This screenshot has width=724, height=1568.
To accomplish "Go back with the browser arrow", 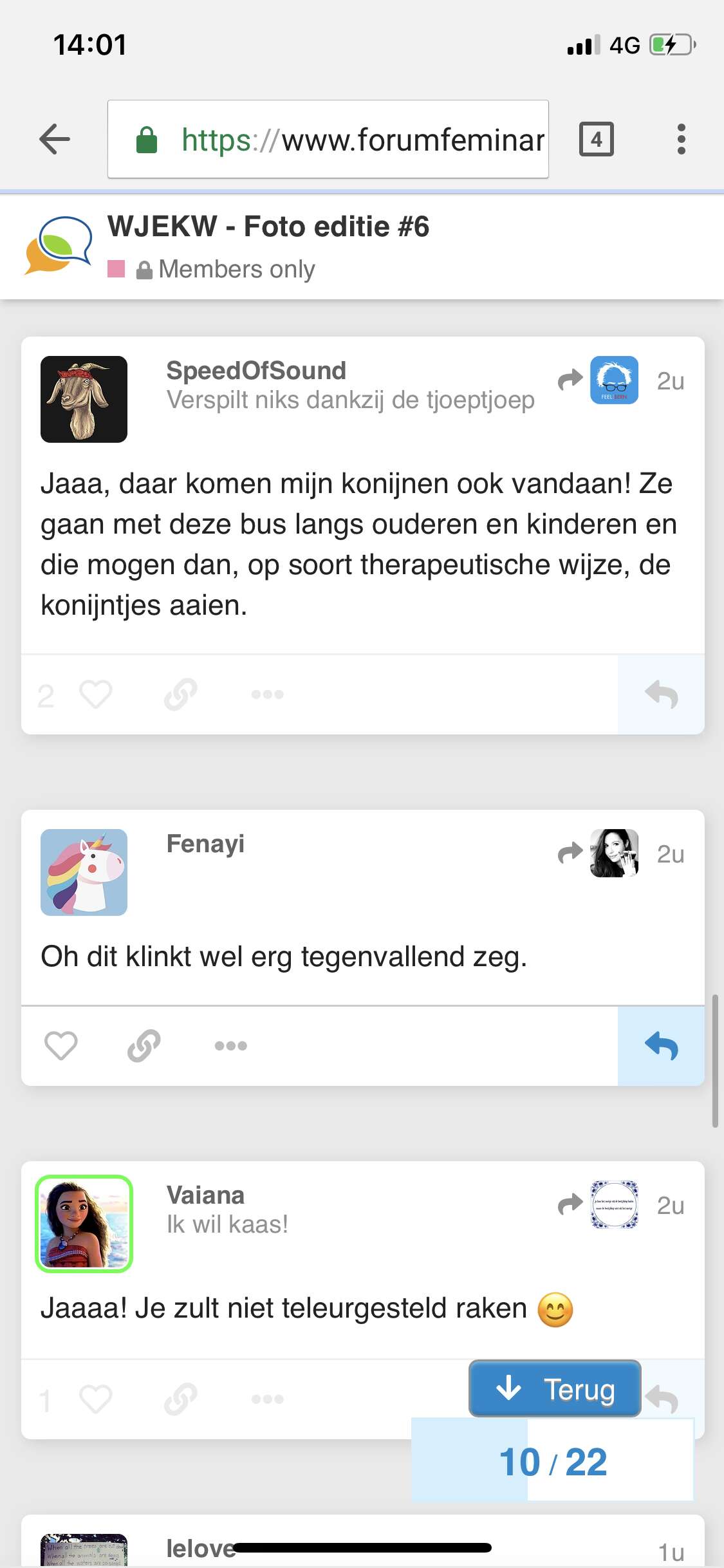I will point(55,139).
